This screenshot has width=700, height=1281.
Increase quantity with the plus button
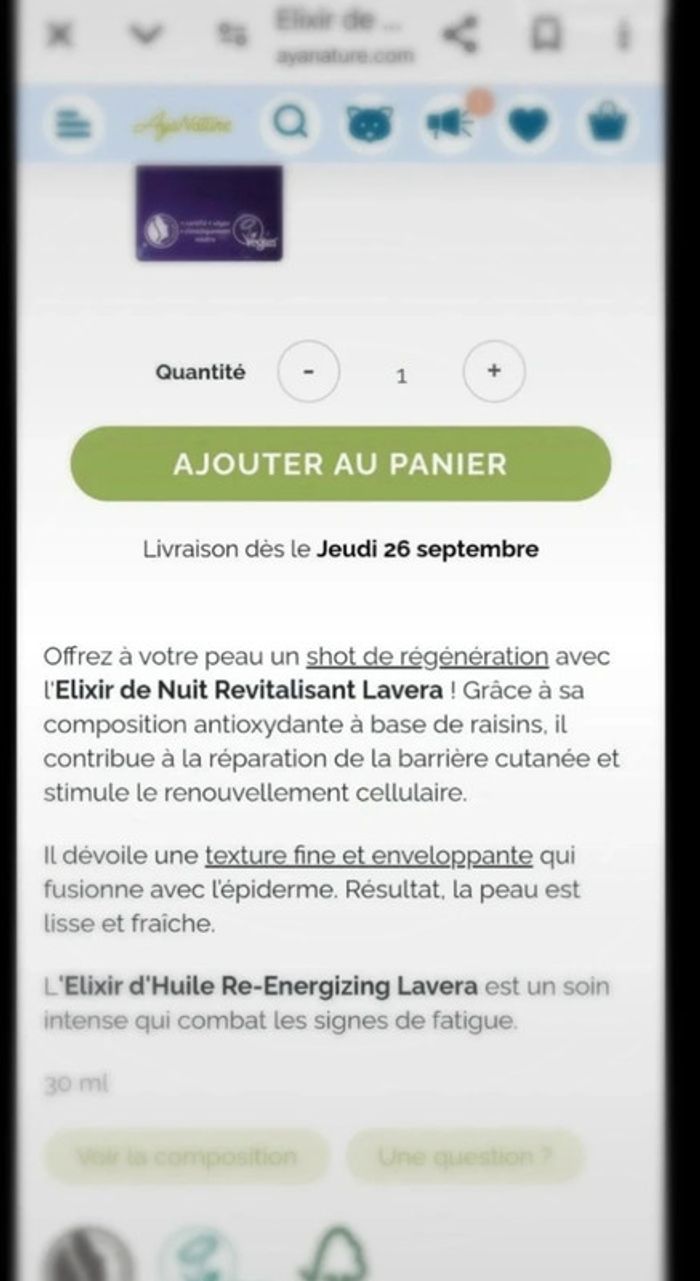coord(493,371)
